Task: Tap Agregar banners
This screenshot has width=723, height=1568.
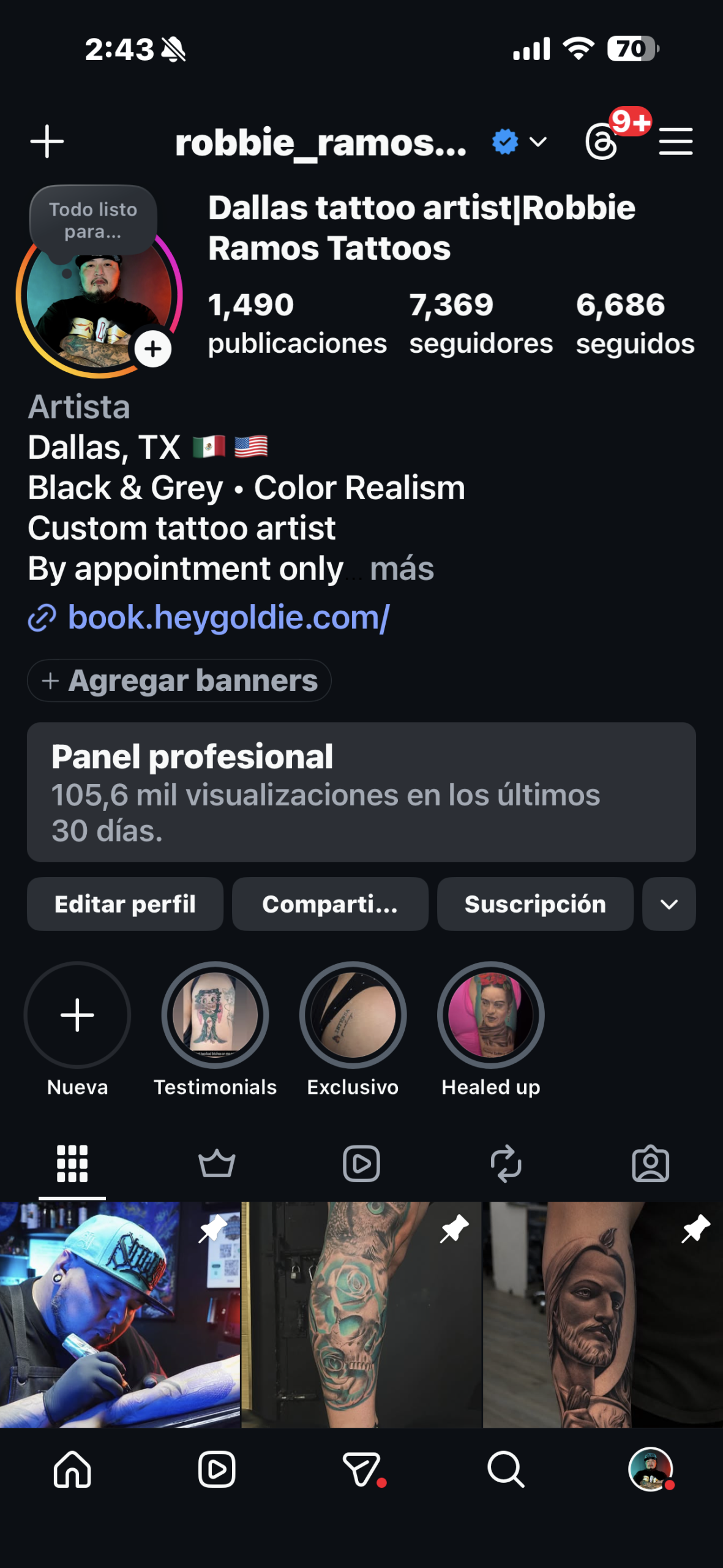Action: click(179, 680)
